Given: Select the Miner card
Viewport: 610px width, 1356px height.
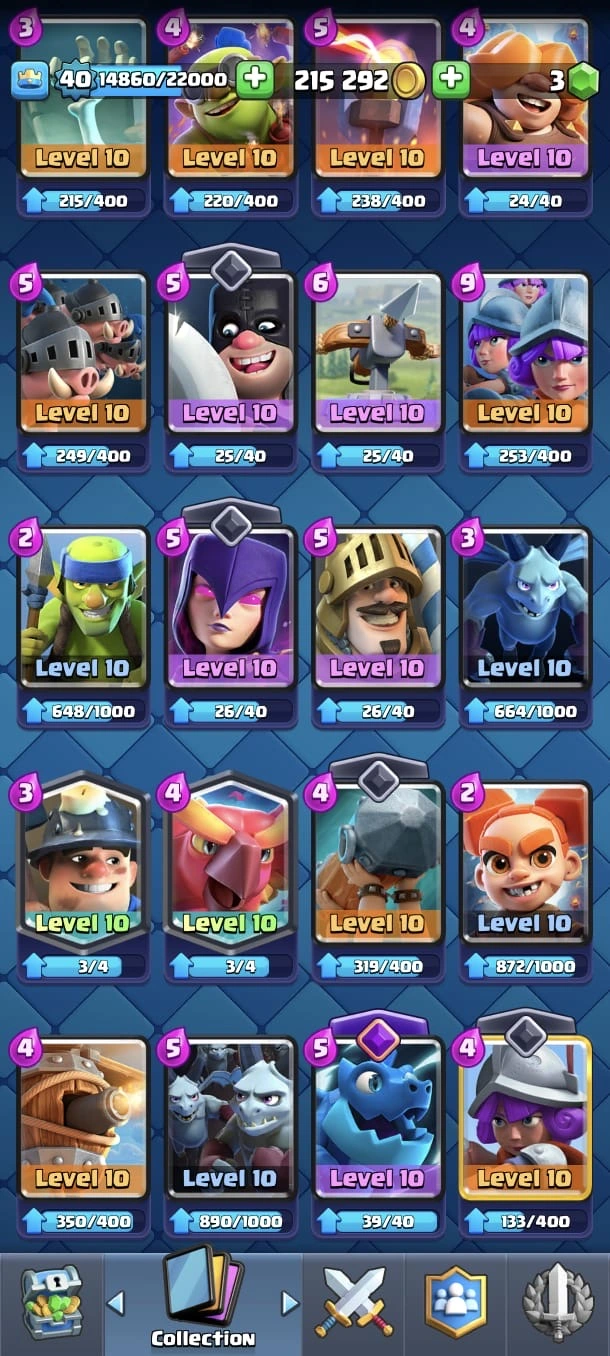Looking at the screenshot, I should (x=83, y=865).
